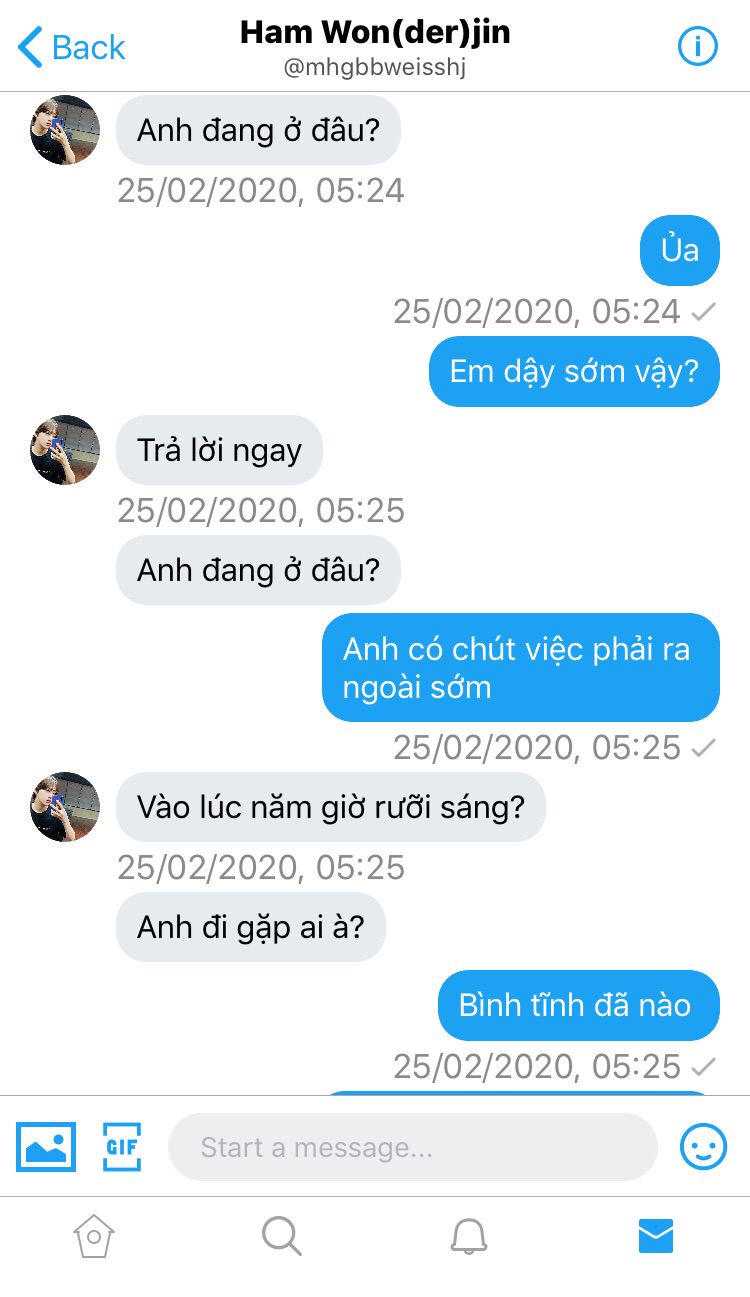Attach a photo to the message
The width and height of the screenshot is (750, 1297).
point(46,1147)
